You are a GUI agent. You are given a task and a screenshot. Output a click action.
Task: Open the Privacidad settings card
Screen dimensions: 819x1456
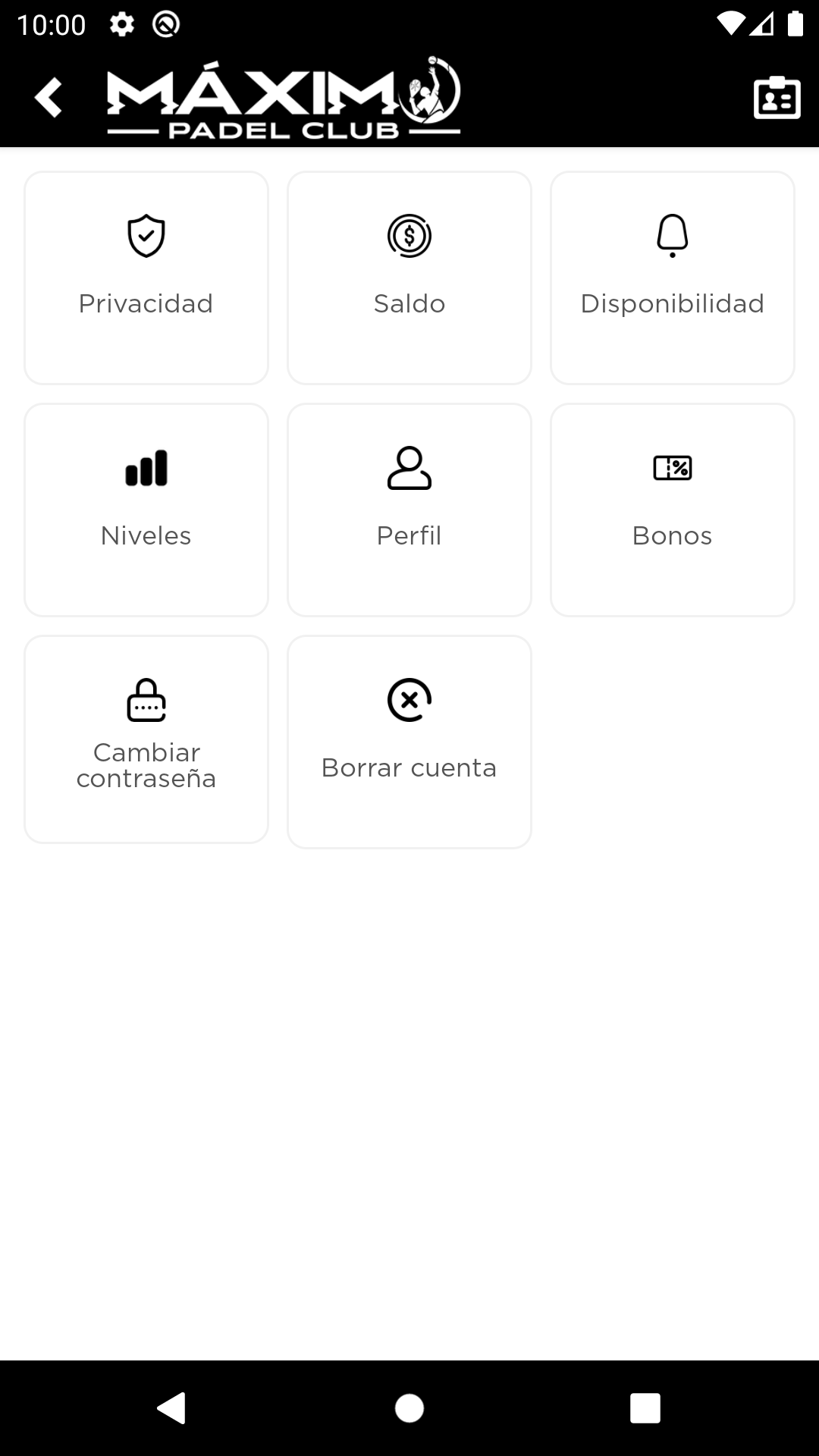146,278
